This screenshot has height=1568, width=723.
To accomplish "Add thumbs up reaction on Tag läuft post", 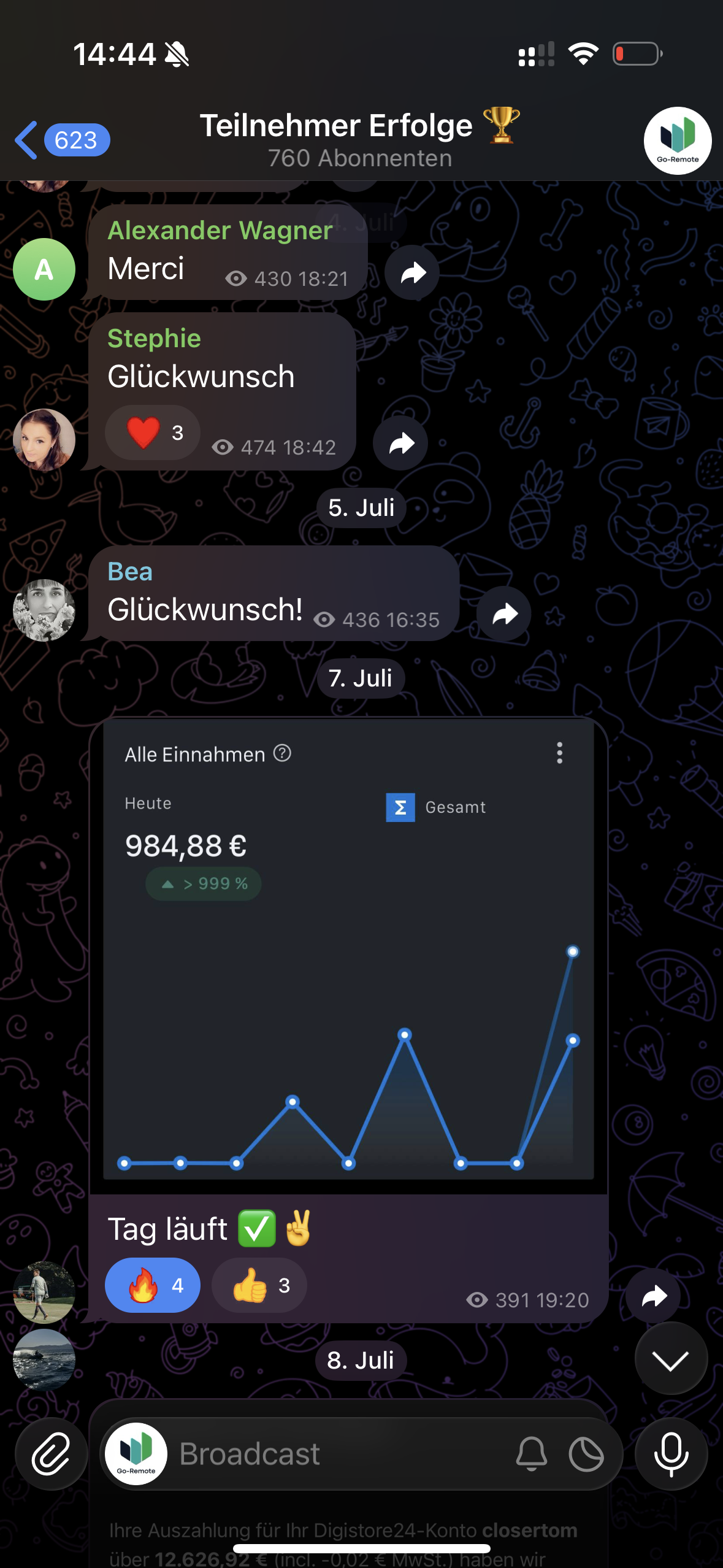I will [x=259, y=1285].
